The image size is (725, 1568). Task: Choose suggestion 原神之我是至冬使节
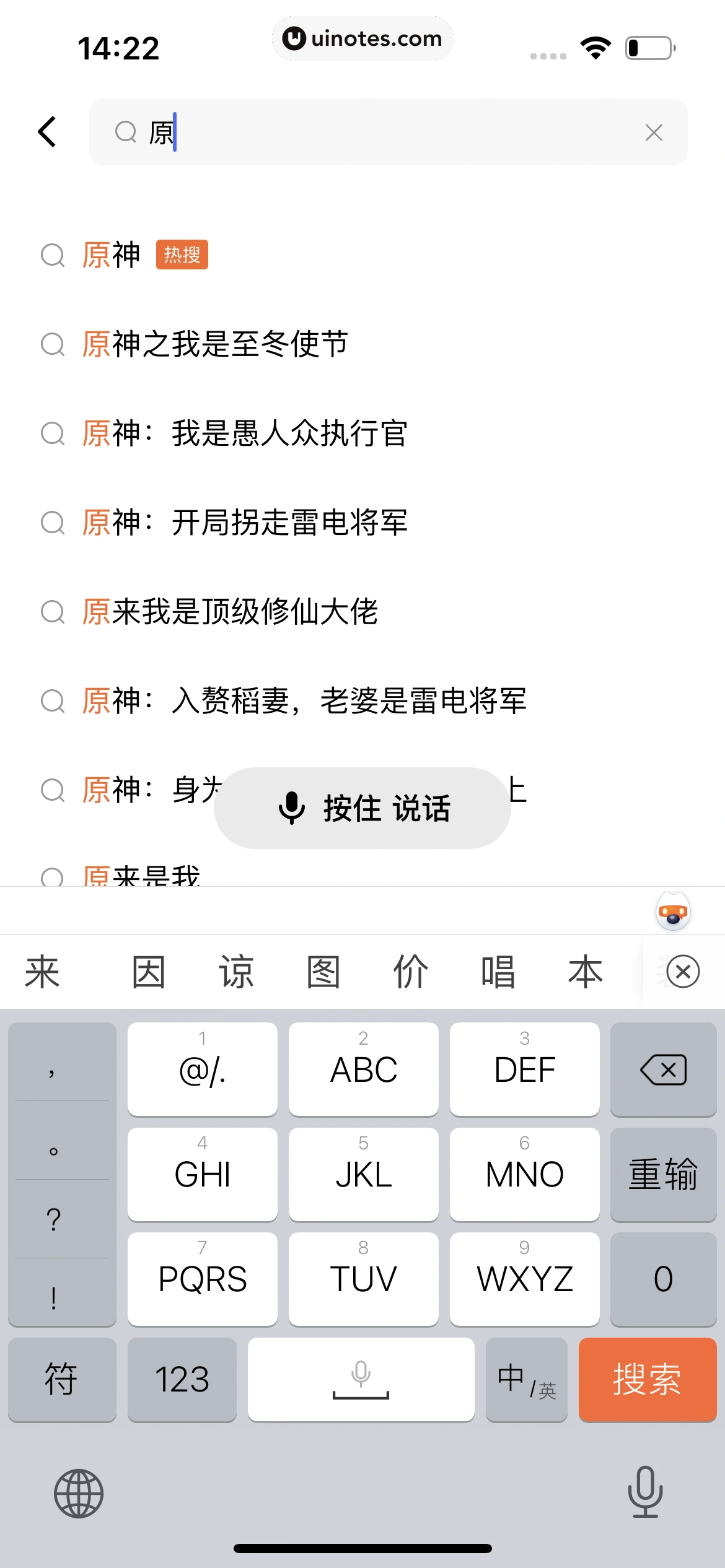pyautogui.click(x=214, y=344)
